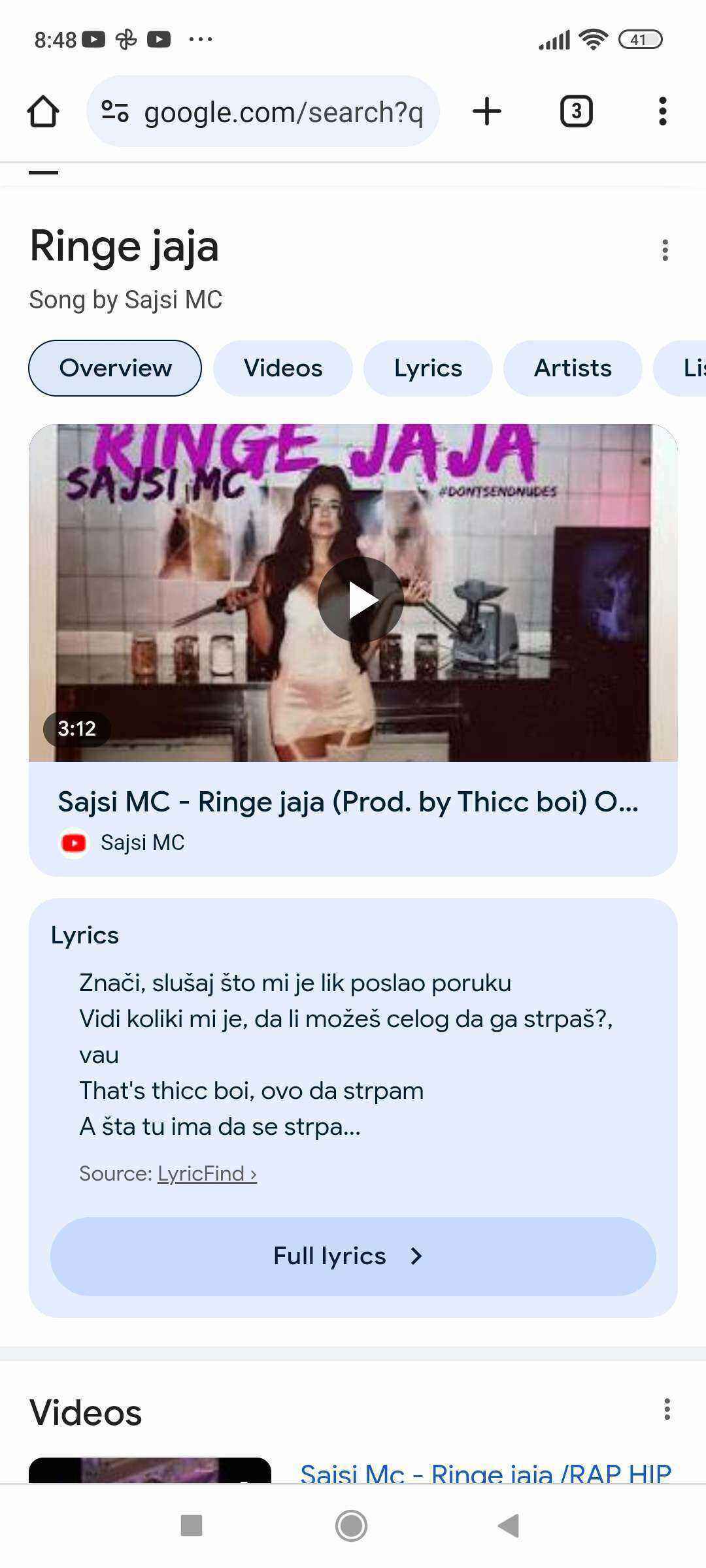706x1568 pixels.
Task: Go to the browser home page
Action: tap(43, 111)
